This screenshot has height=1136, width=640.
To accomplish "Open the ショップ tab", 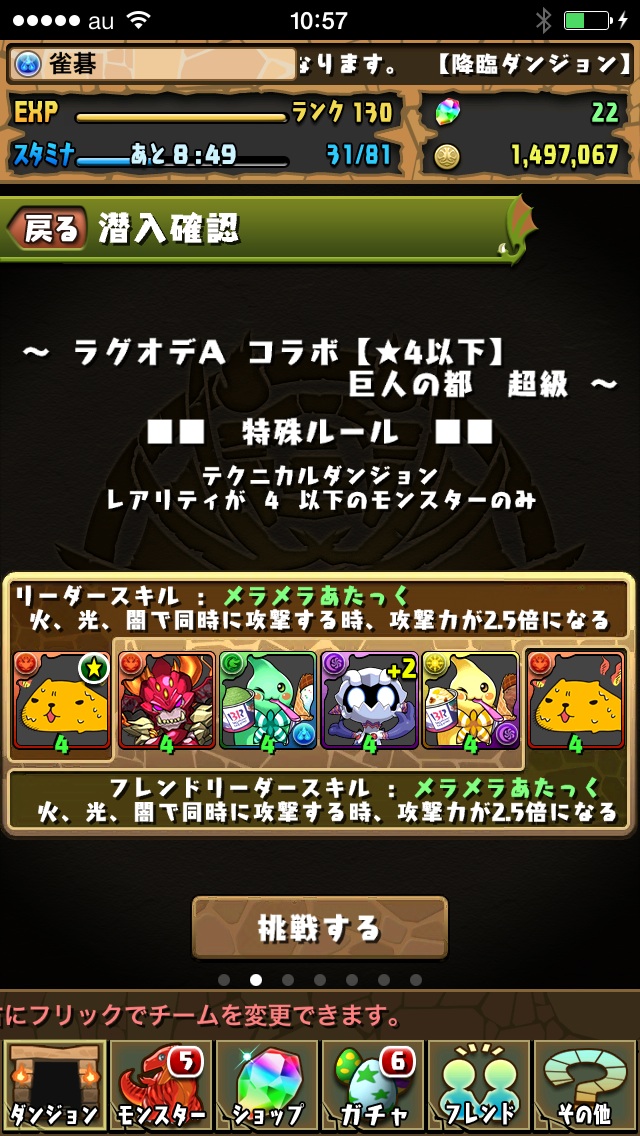I will [x=266, y=1086].
